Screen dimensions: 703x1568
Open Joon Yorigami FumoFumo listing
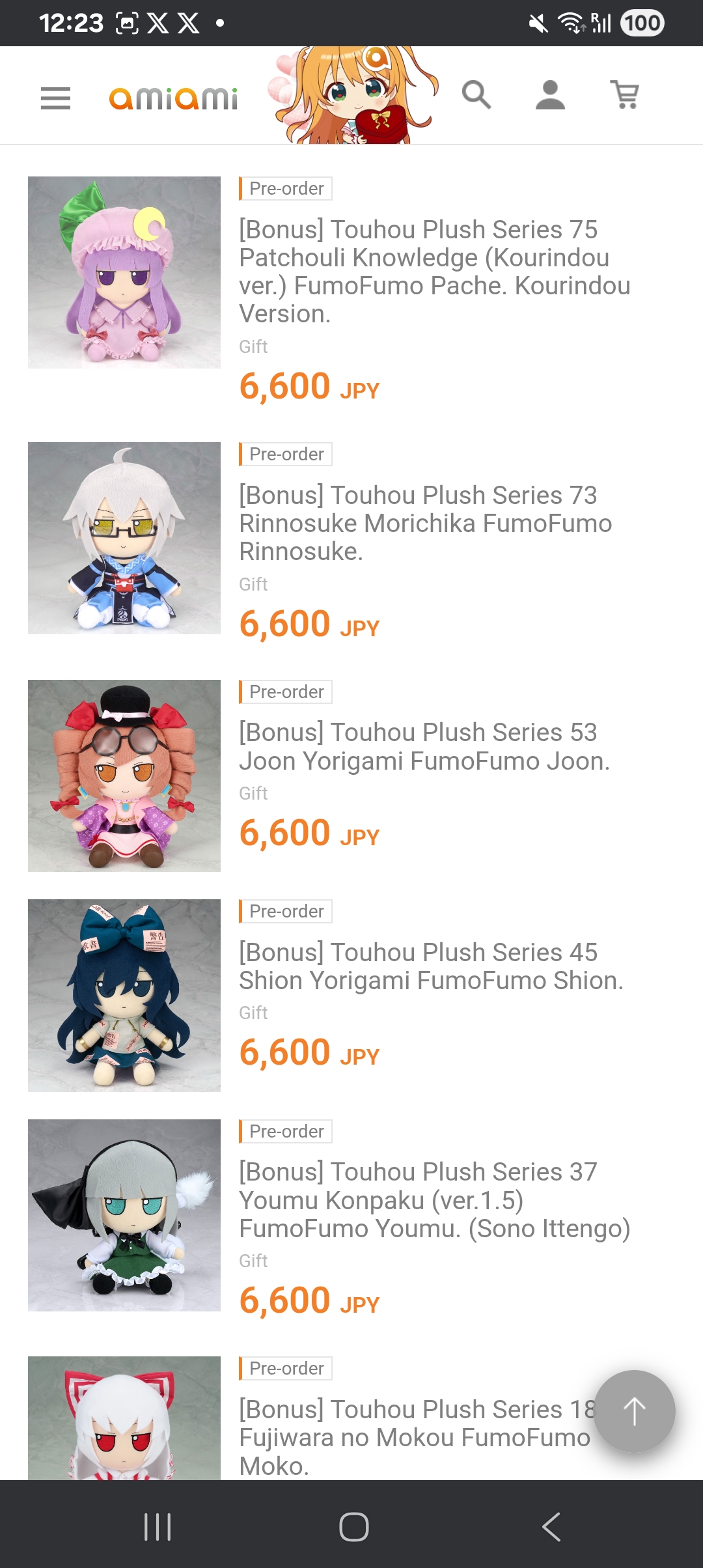pos(424,746)
